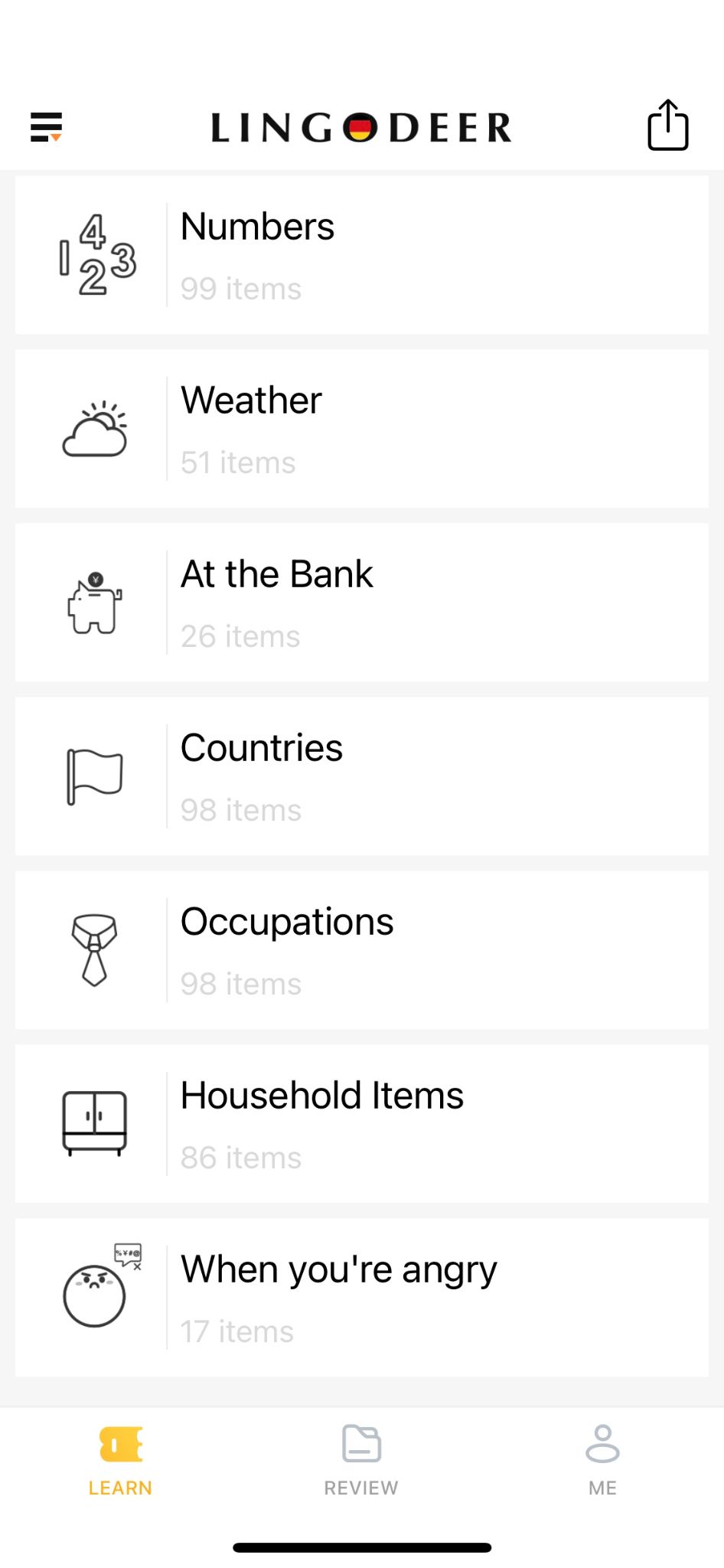
Task: Open the Weather vocabulary list
Action: [361, 429]
